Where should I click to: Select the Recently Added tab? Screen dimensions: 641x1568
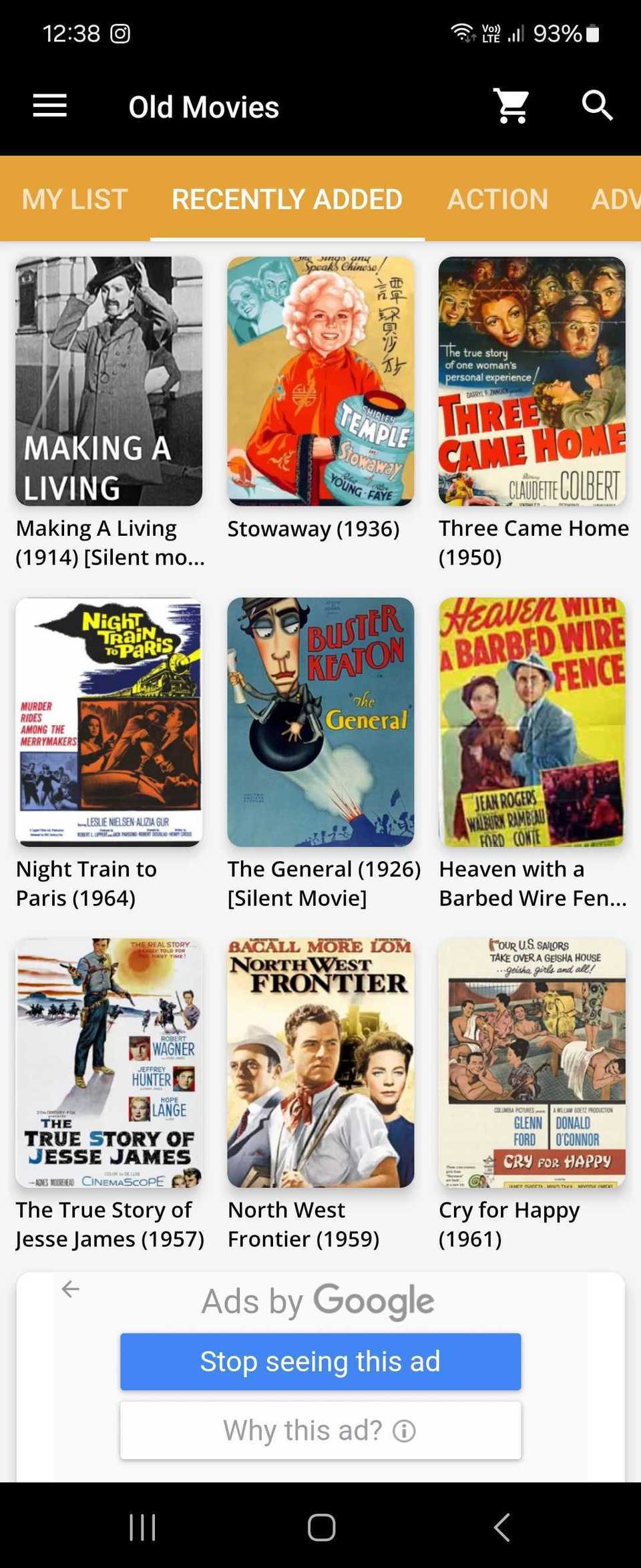click(x=287, y=199)
